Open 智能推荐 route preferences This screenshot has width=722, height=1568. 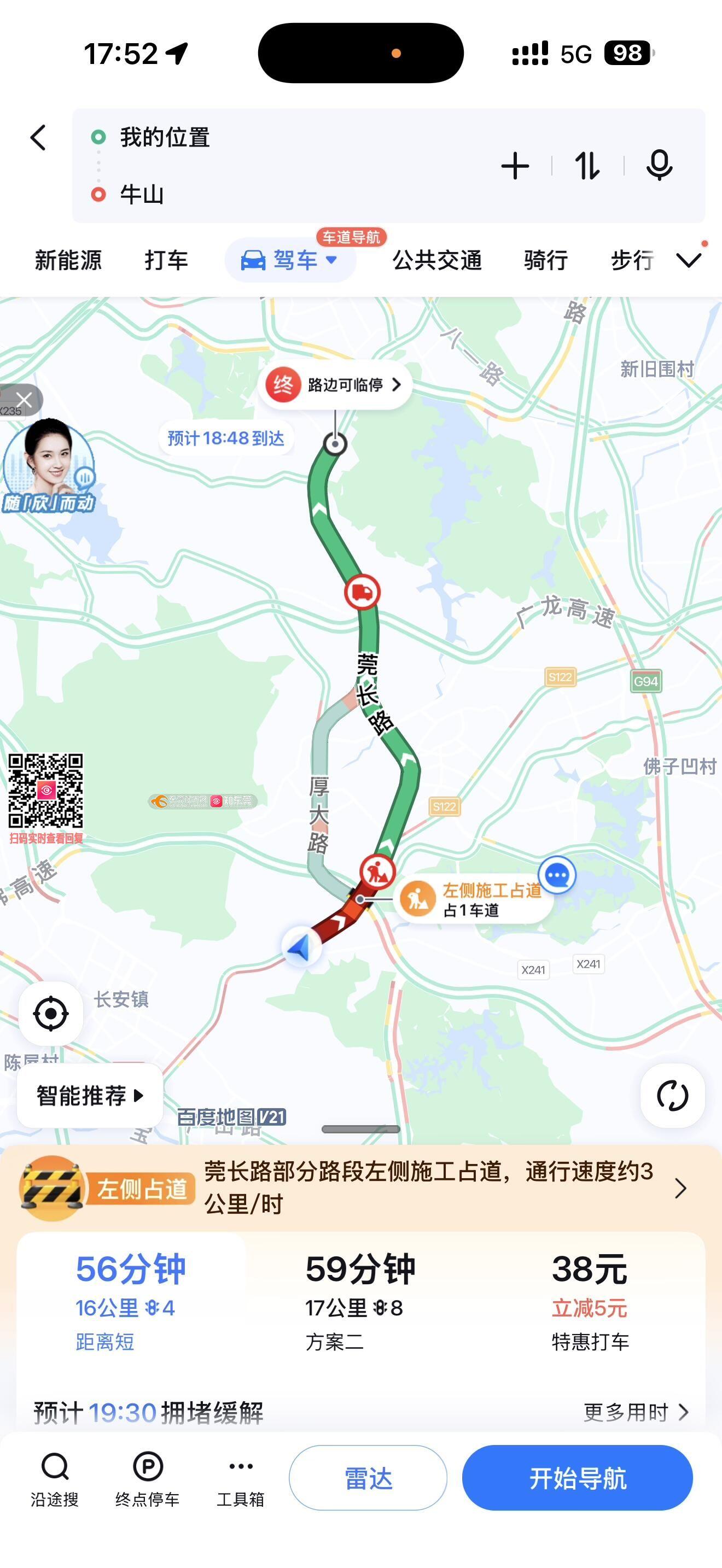(x=90, y=1096)
